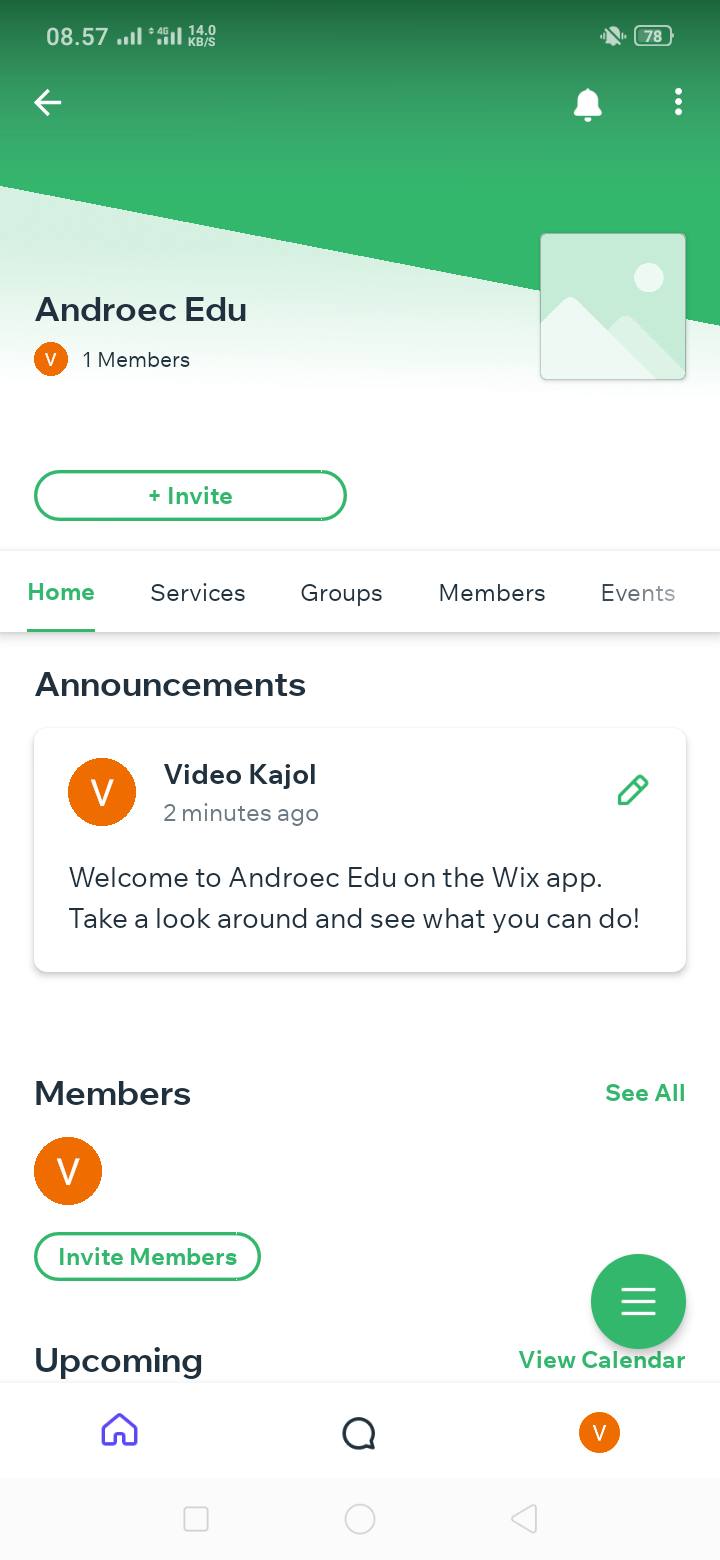720x1560 pixels.
Task: Tap Invite Members button
Action: point(148,1257)
